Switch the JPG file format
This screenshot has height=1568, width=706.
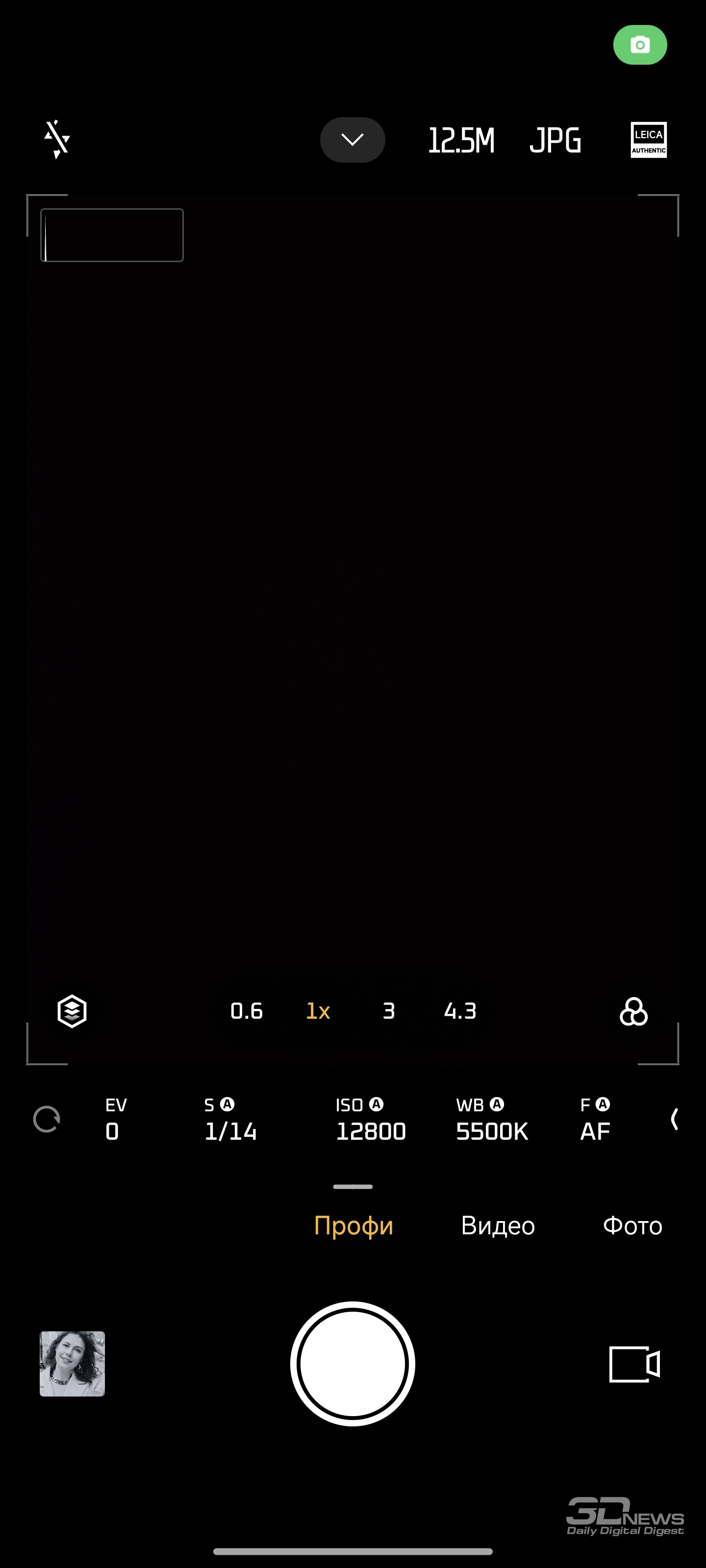click(x=555, y=140)
